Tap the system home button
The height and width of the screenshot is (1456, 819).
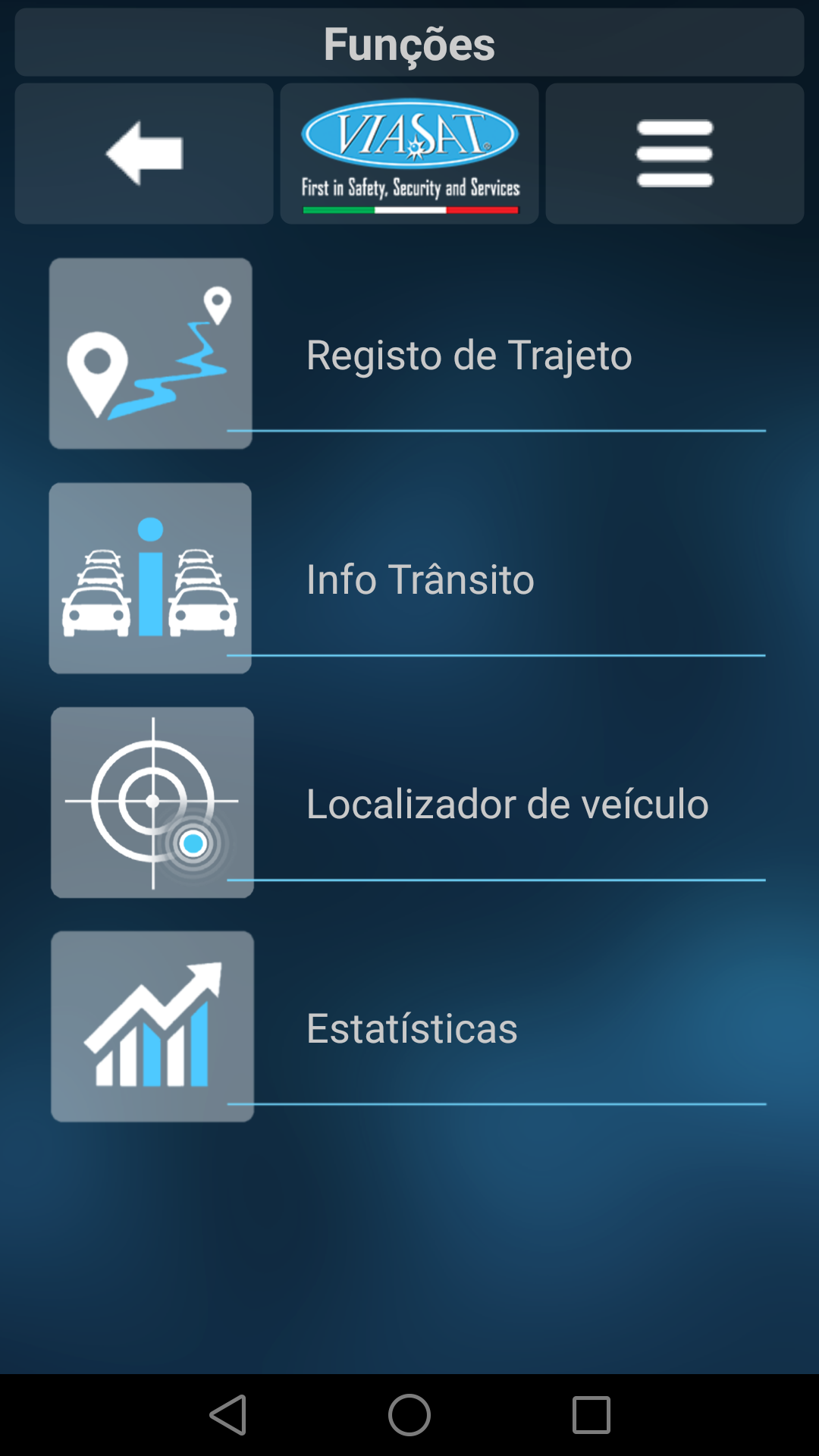click(409, 1415)
